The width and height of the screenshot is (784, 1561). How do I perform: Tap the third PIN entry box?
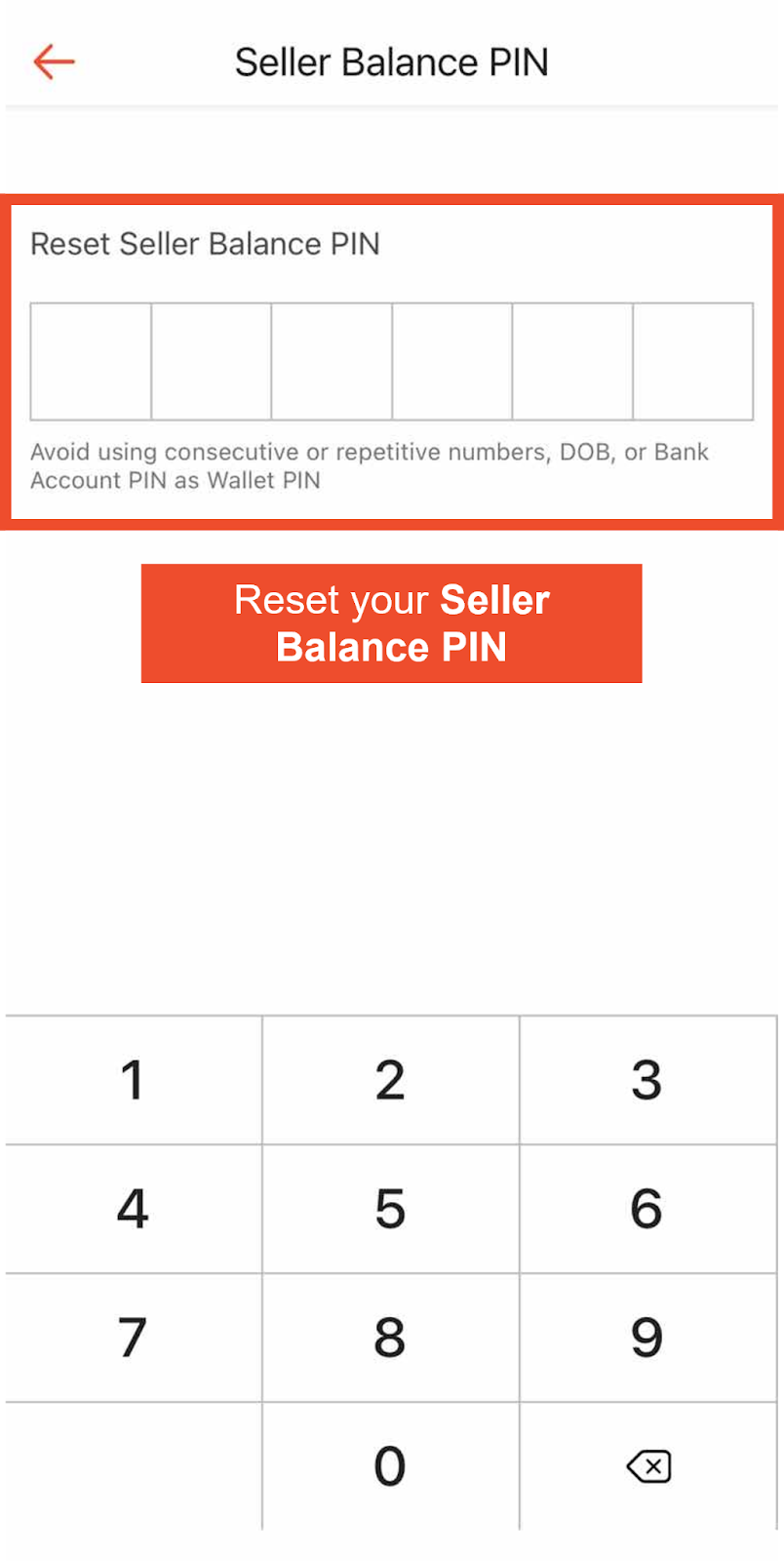[x=332, y=361]
